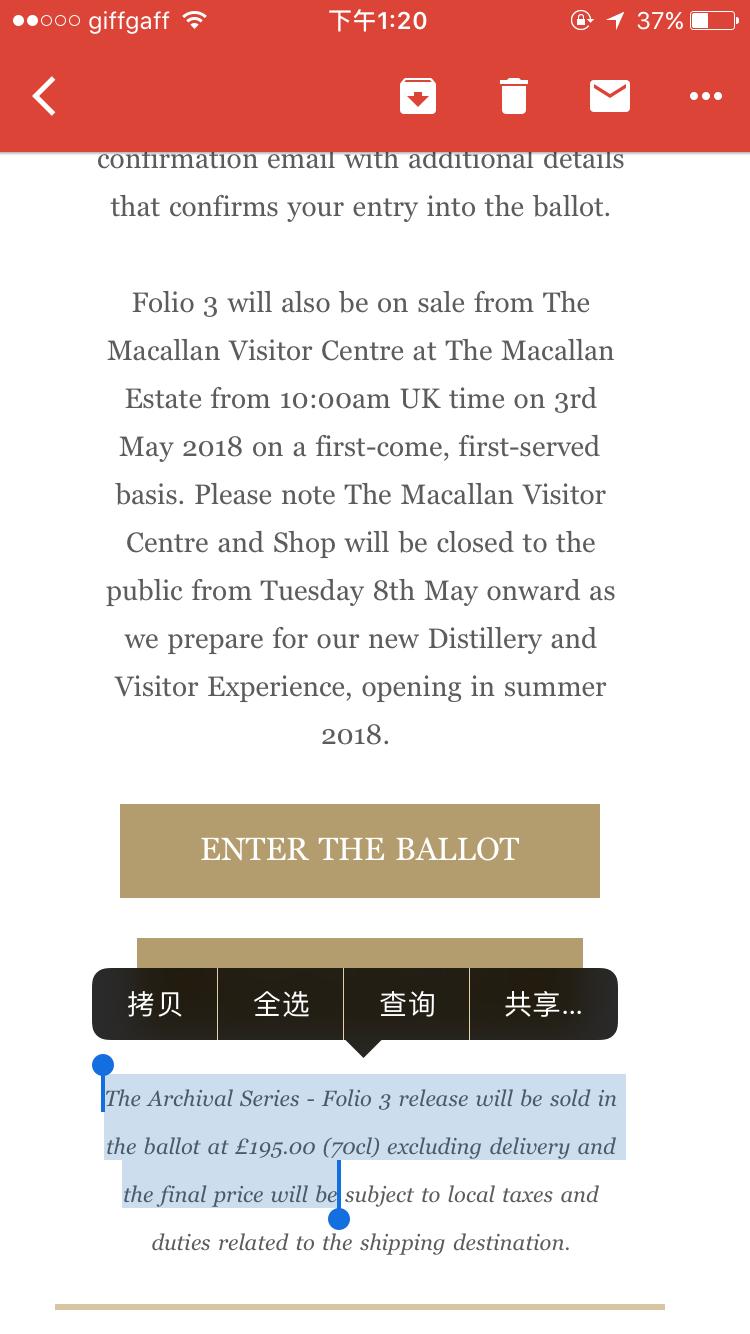Select 全选 to select all text

280,1004
